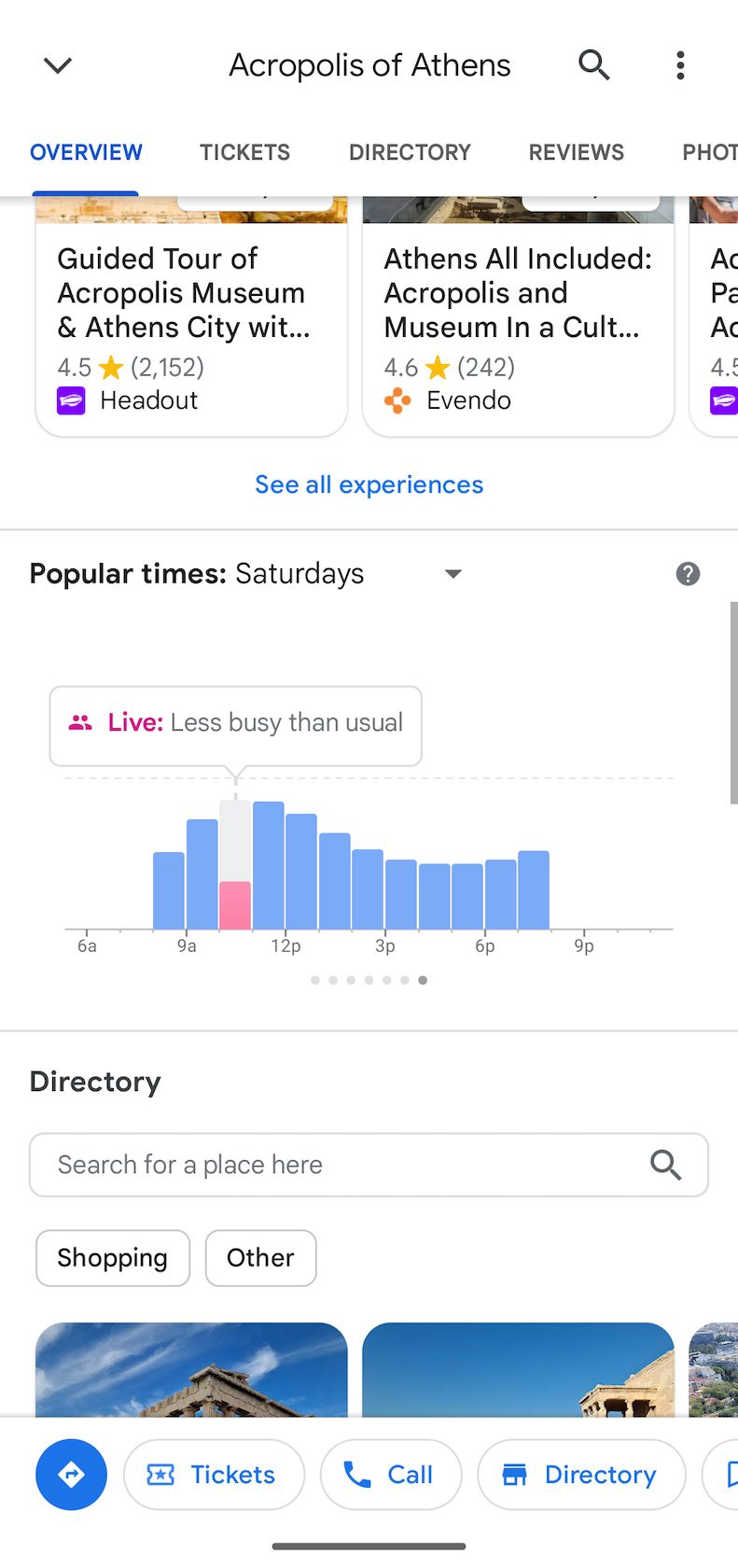
Task: Tap the directions icon in the bottom bar
Action: 71,1475
